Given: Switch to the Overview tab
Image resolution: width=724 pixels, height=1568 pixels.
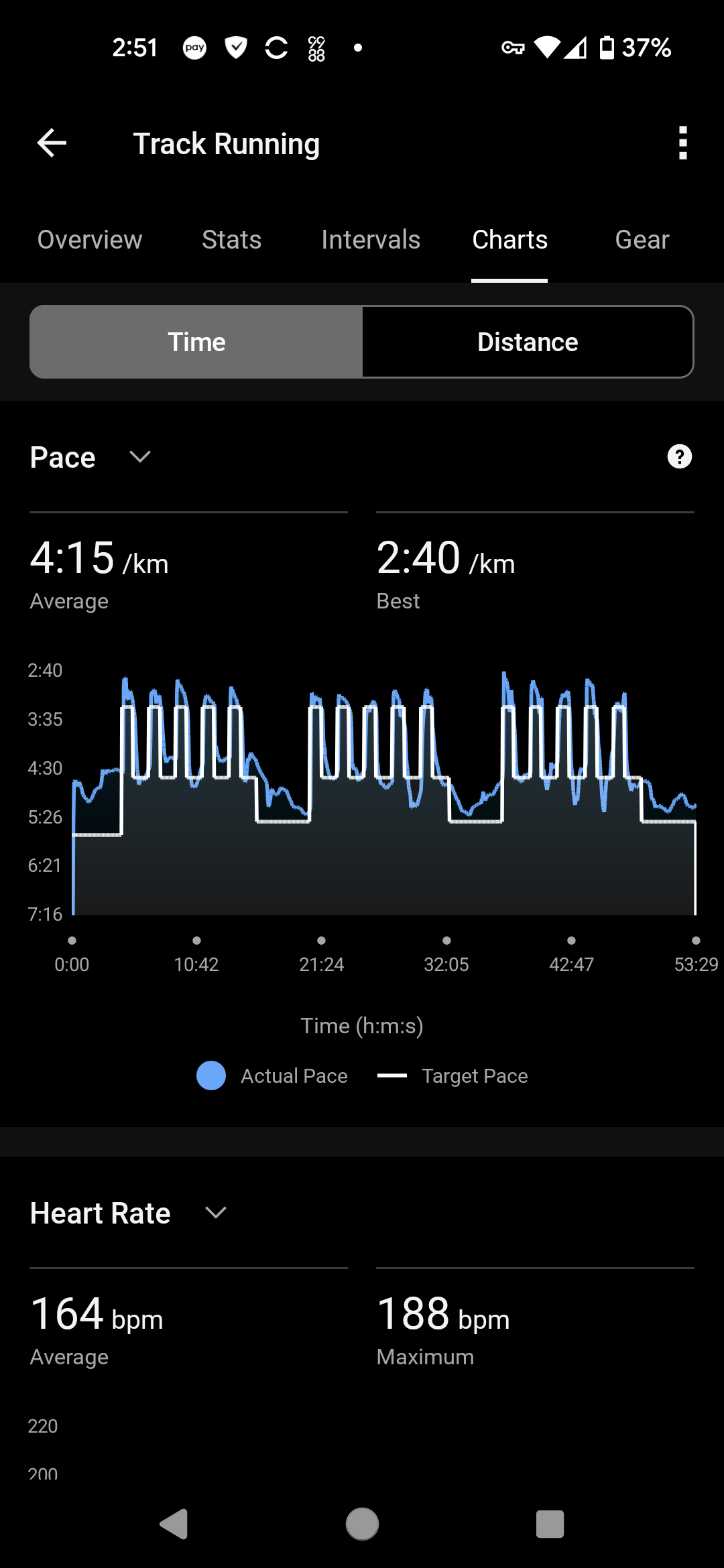Looking at the screenshot, I should tap(90, 240).
